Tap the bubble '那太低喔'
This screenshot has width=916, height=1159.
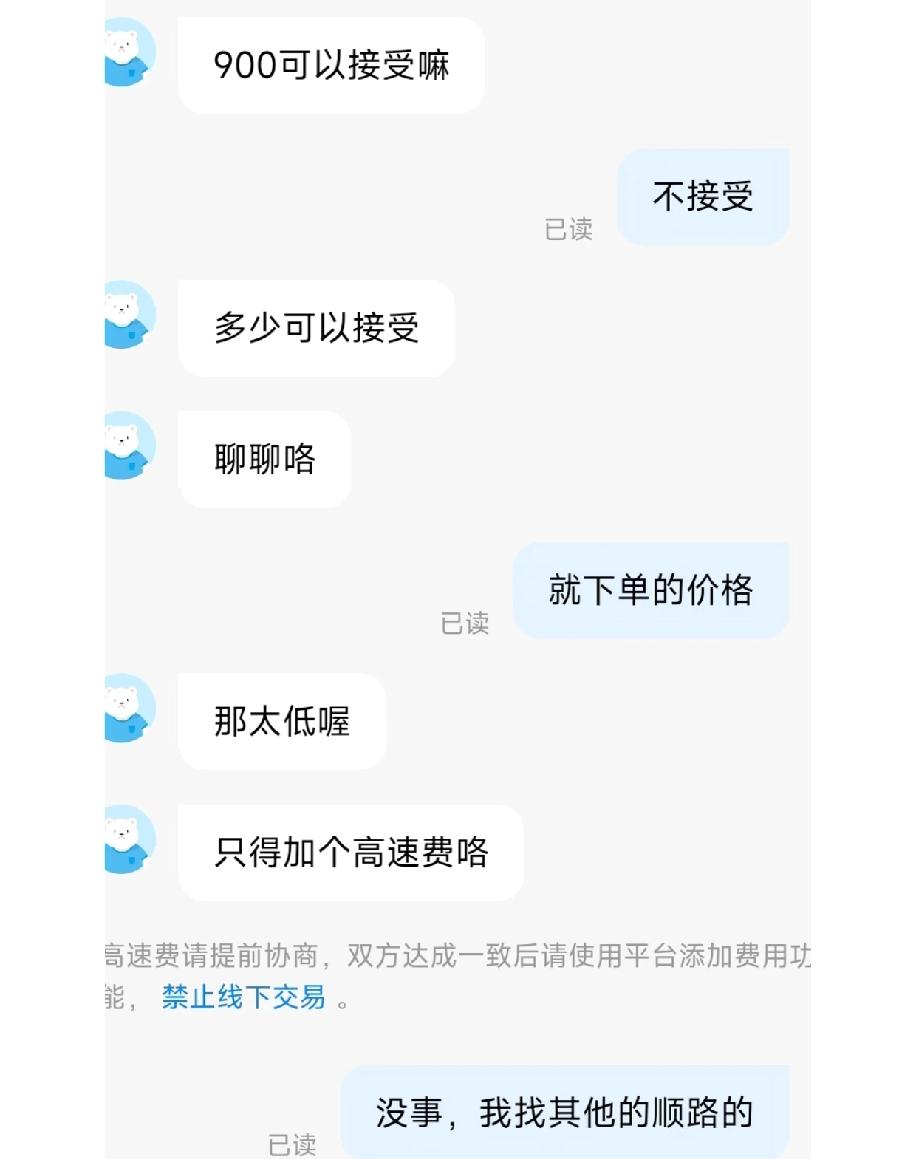pyautogui.click(x=282, y=721)
